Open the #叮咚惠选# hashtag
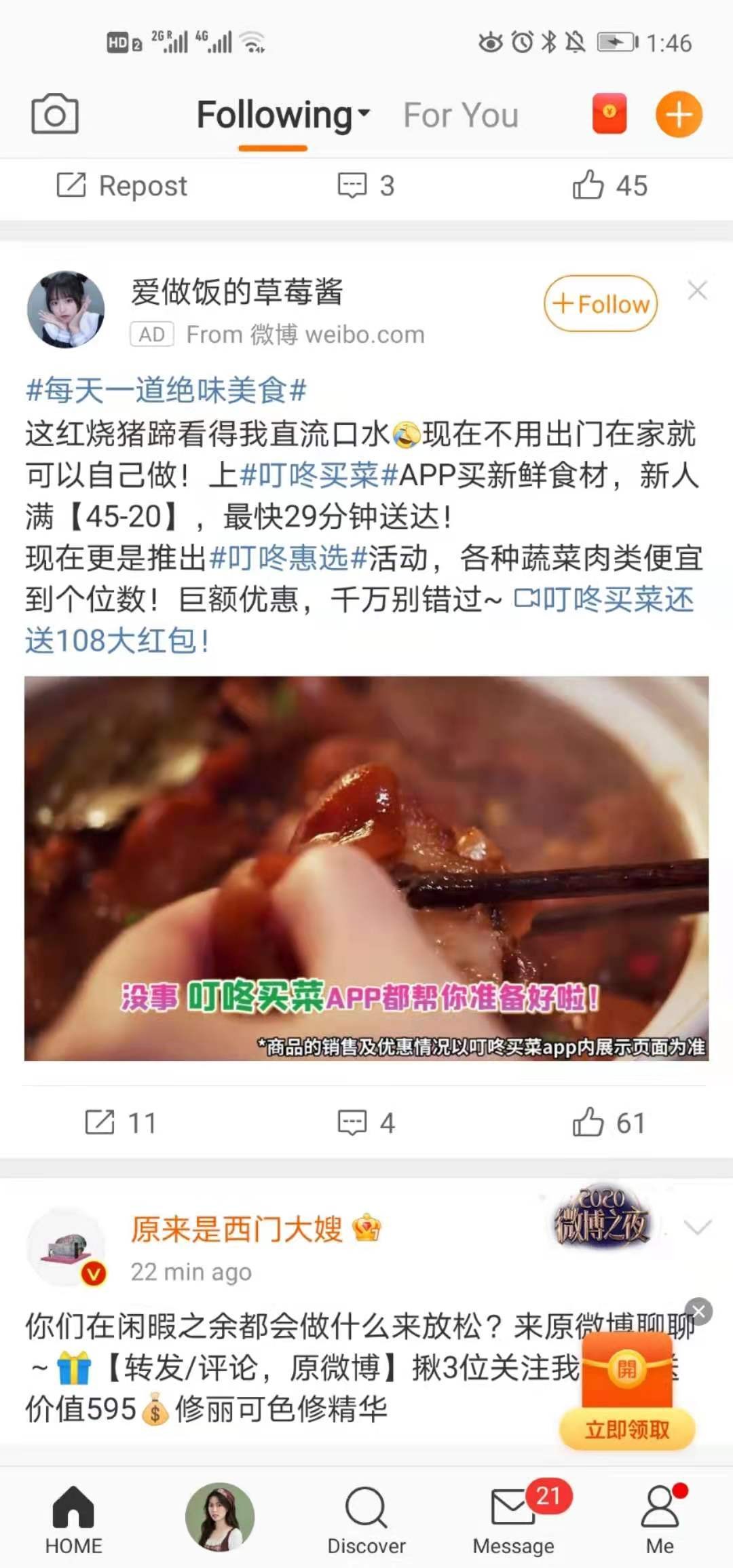 tap(288, 558)
